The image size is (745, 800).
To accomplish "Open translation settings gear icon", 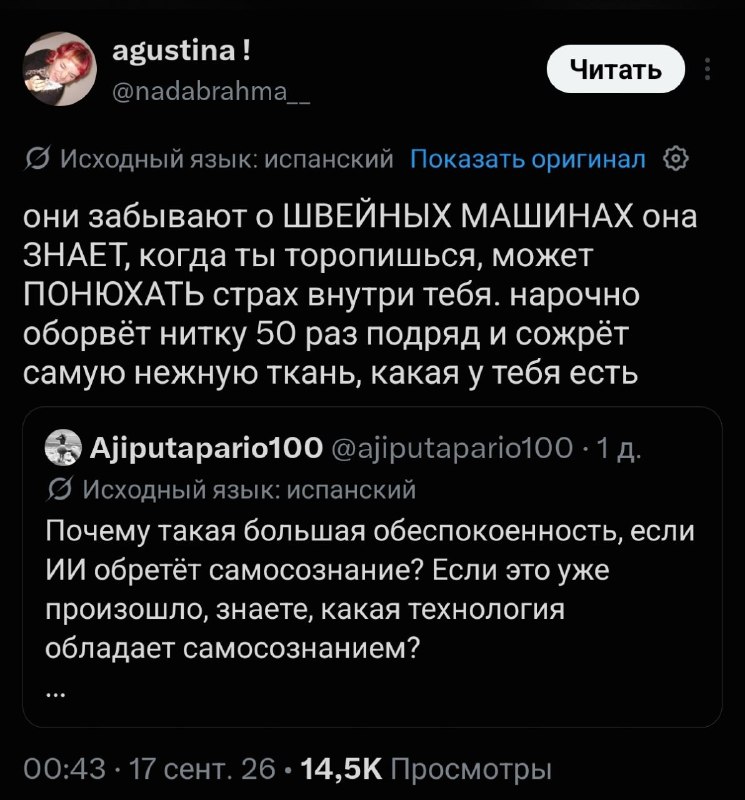I will (x=676, y=159).
